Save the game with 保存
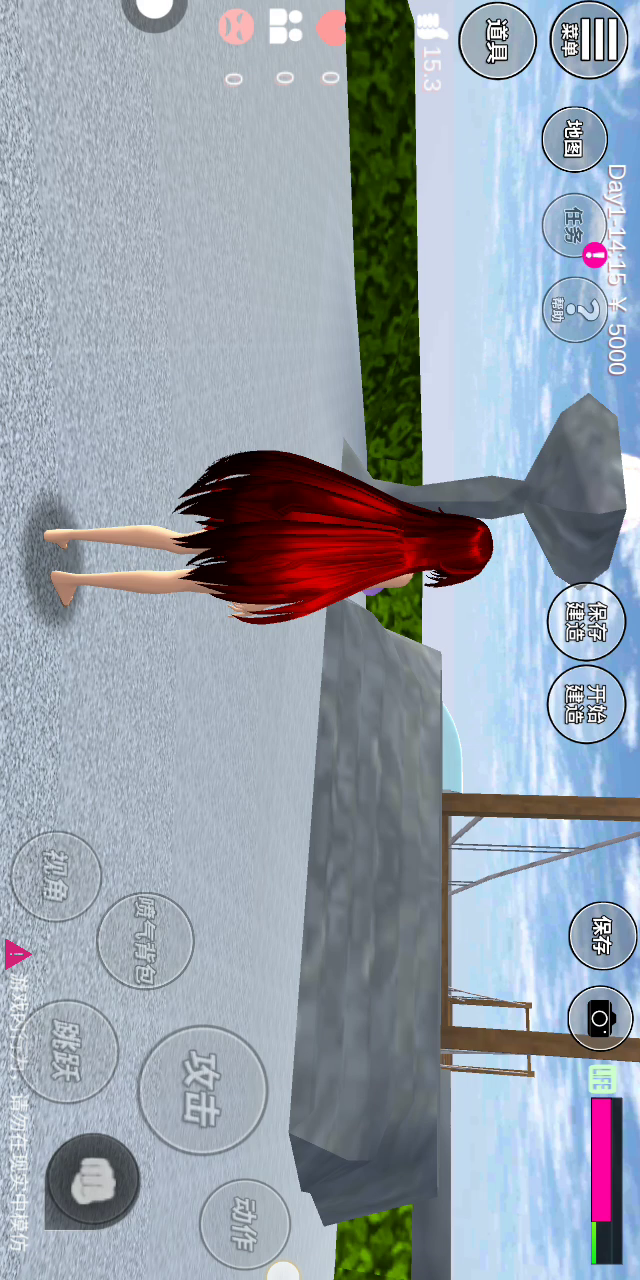This screenshot has width=640, height=1280. 602,937
